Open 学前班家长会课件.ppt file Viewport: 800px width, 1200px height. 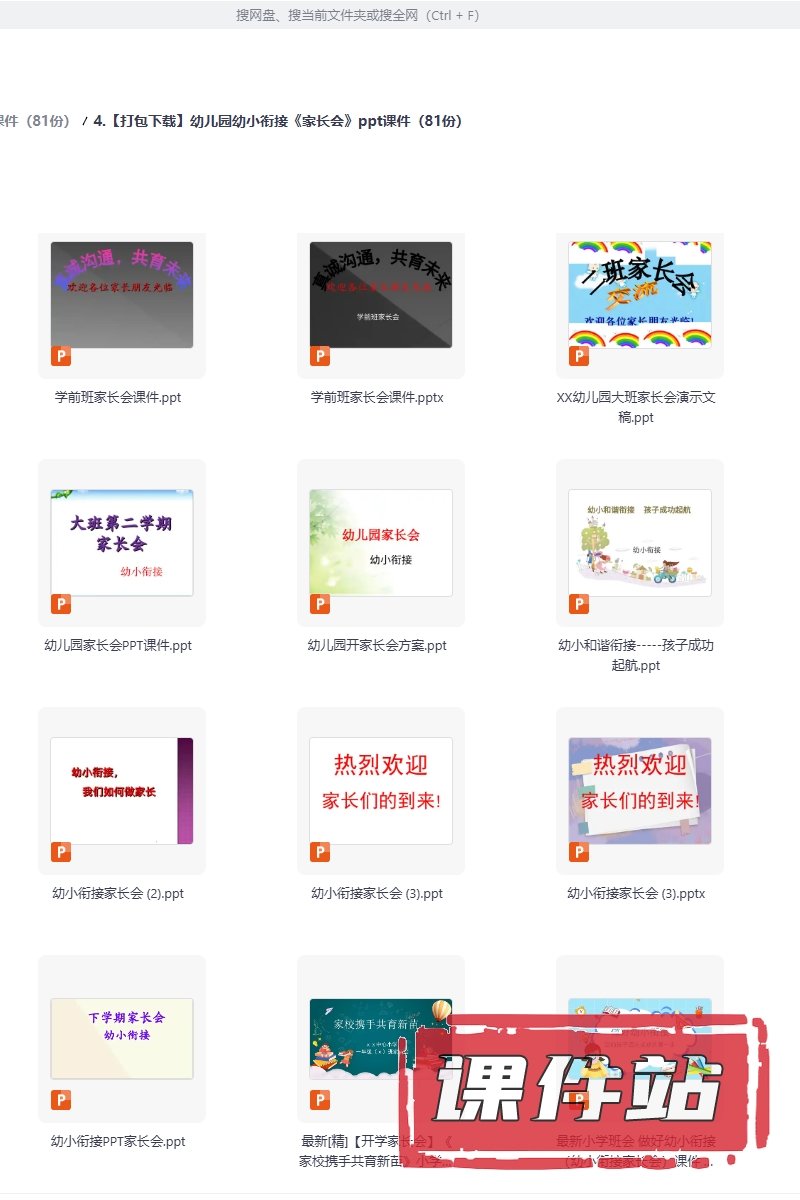(x=121, y=296)
